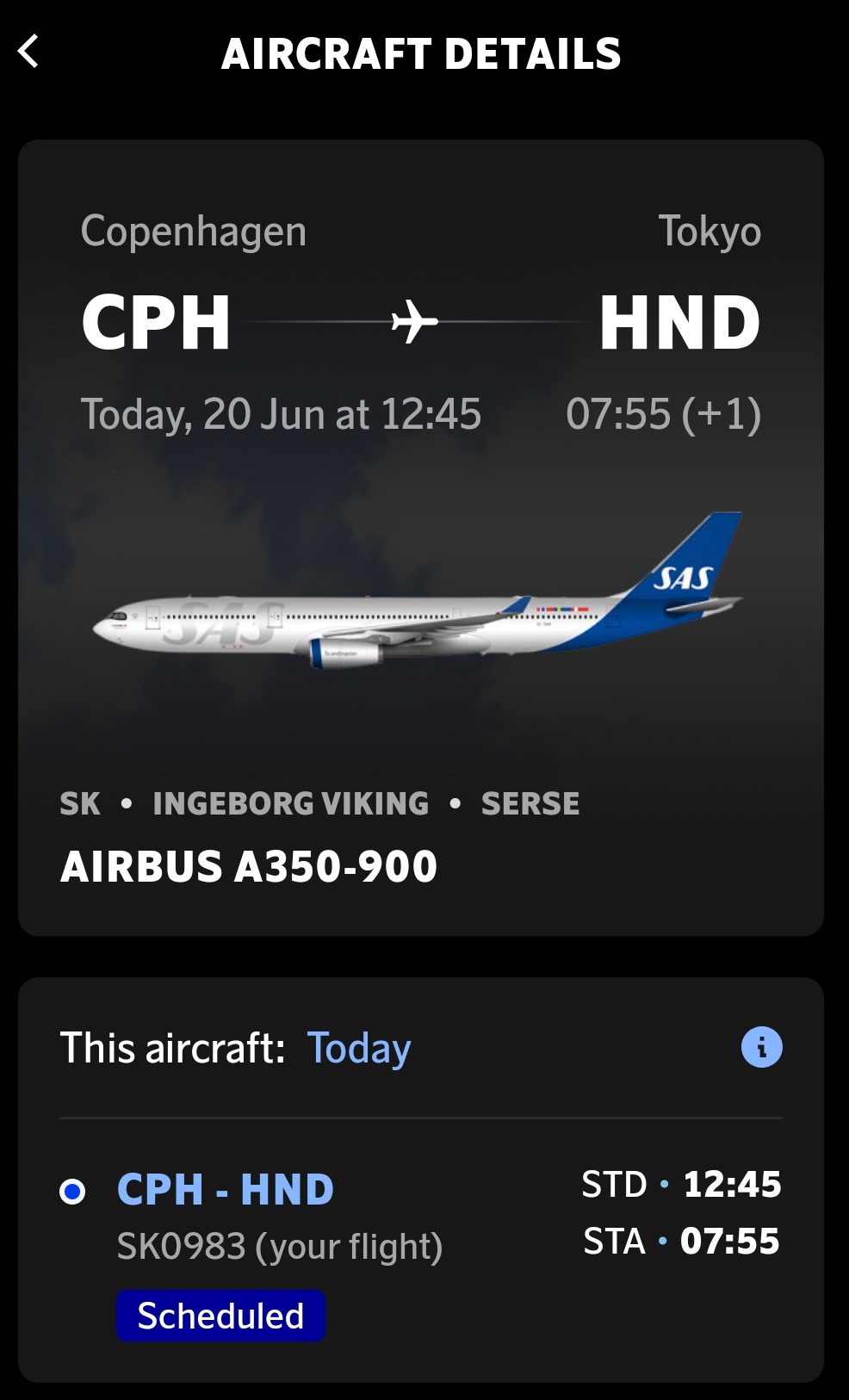This screenshot has height=1400, width=849.
Task: Change the Today date filter
Action: point(359,1048)
